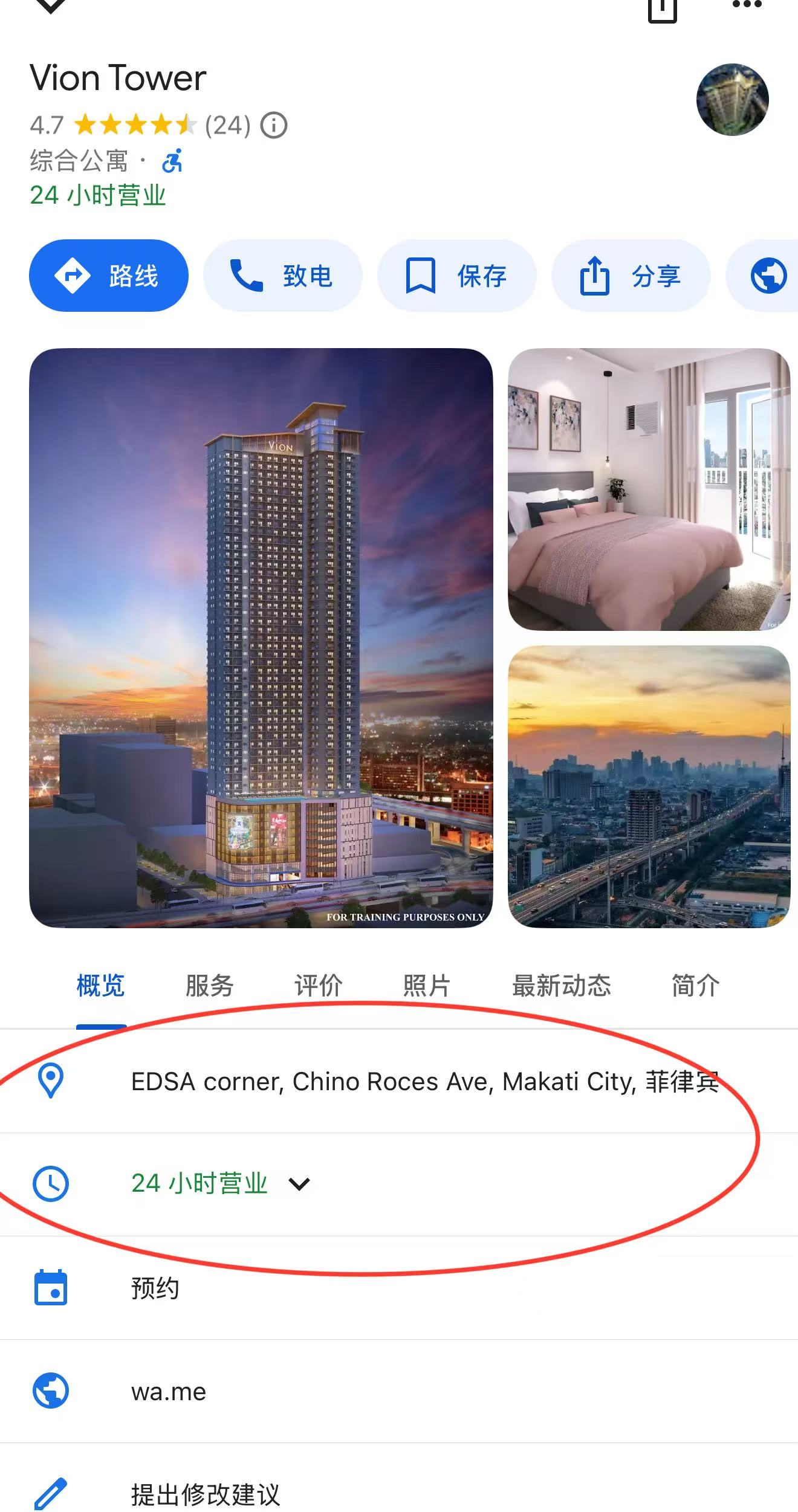Open rating info icon beside review count
The width and height of the screenshot is (798, 1512).
[274, 126]
